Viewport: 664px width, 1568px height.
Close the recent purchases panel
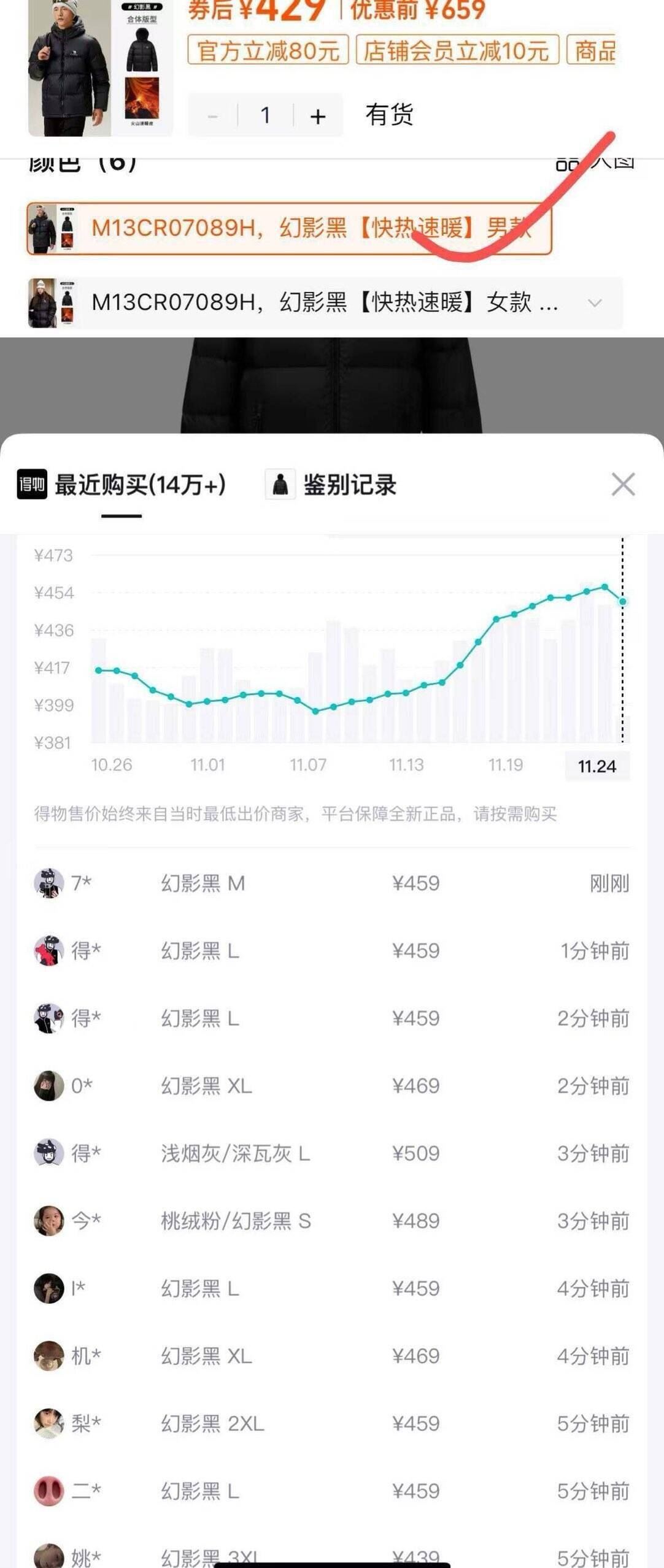point(623,485)
